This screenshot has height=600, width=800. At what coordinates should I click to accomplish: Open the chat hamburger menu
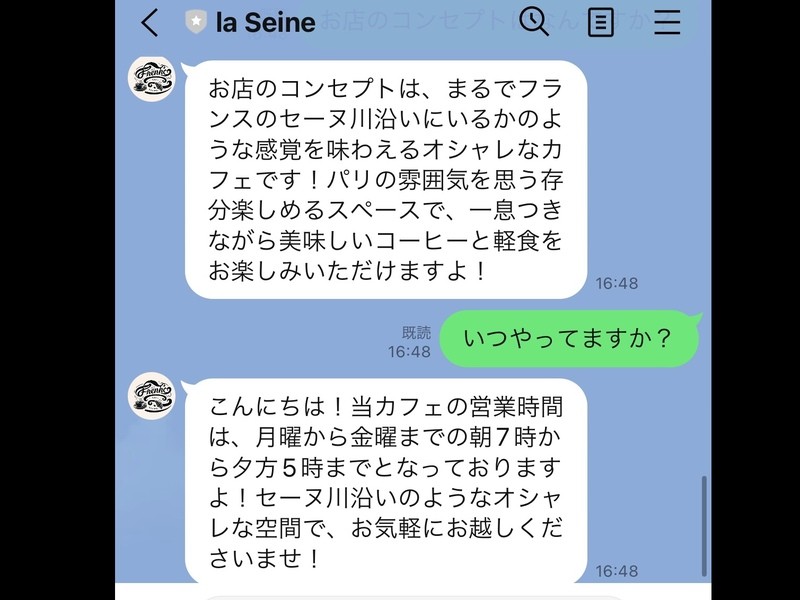(x=667, y=22)
